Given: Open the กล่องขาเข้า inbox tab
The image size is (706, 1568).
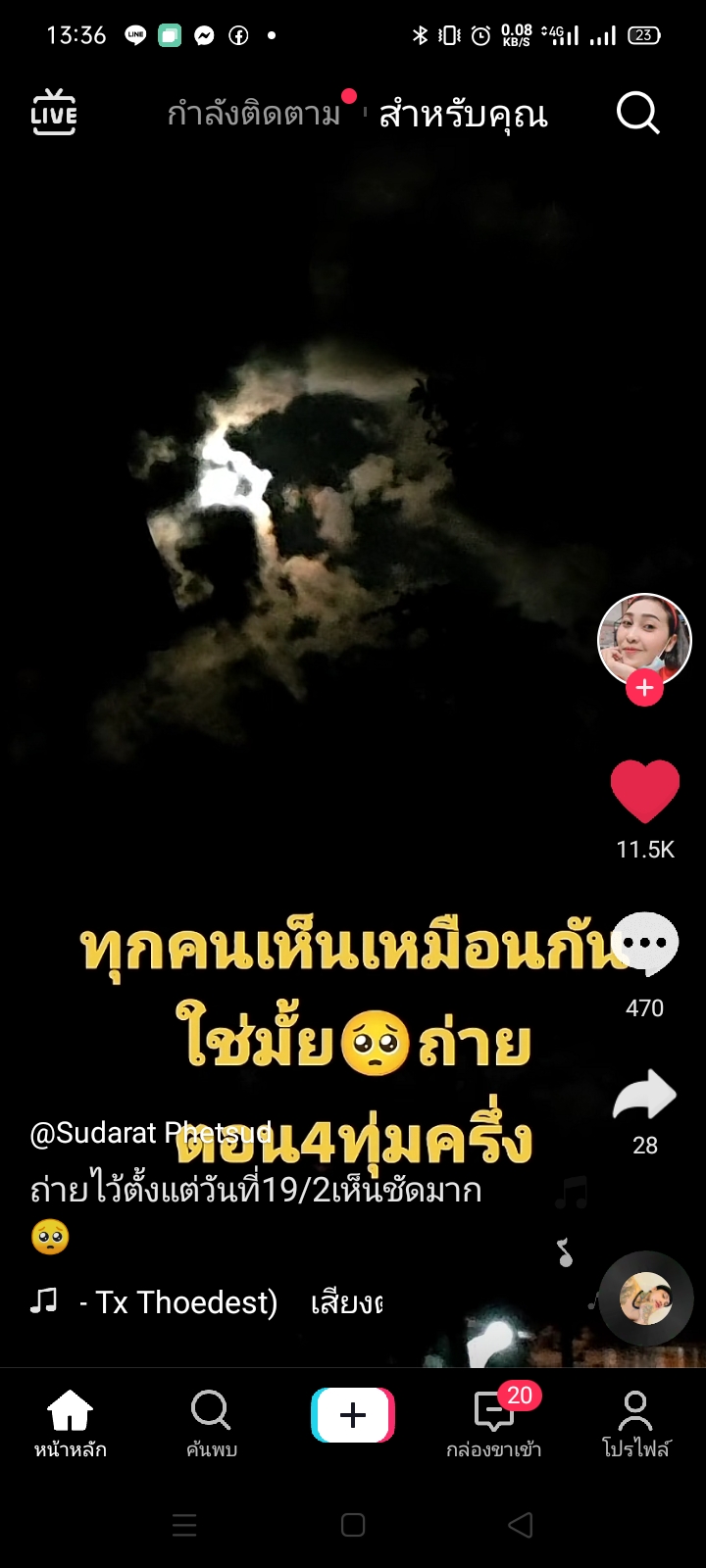Looking at the screenshot, I should tap(493, 1423).
